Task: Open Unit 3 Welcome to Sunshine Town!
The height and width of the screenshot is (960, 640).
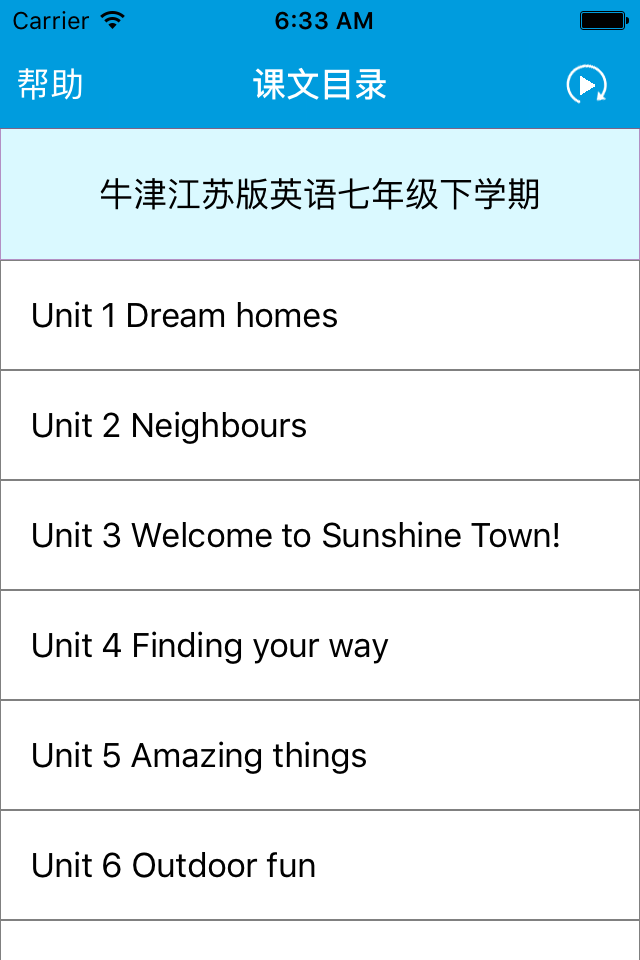Action: coord(320,536)
